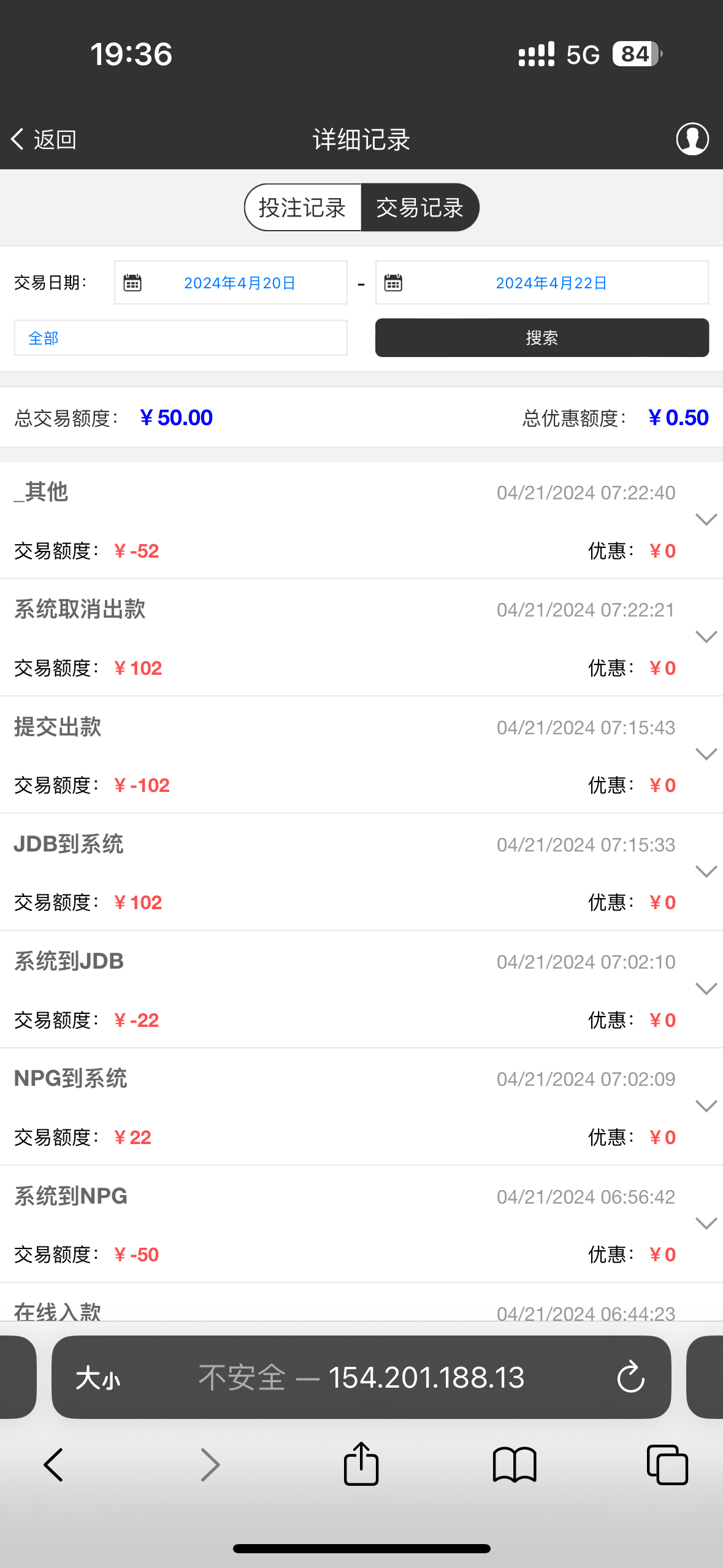Change the end date 2024年4月22日
Screen dimensions: 723x1568
[x=542, y=283]
